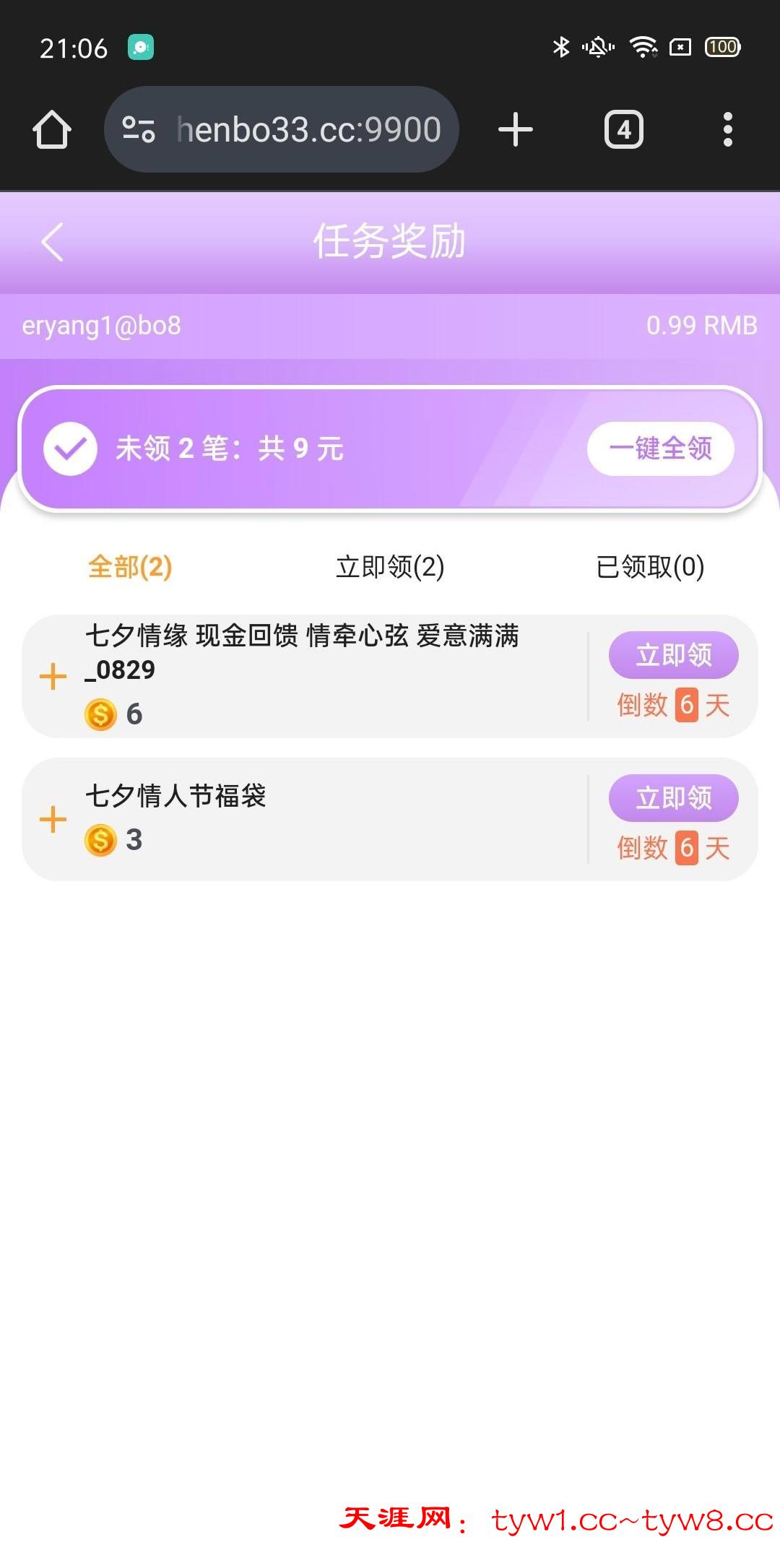
Task: Claim the 七夕情人节福袋 reward with 立即领
Action: pos(673,798)
